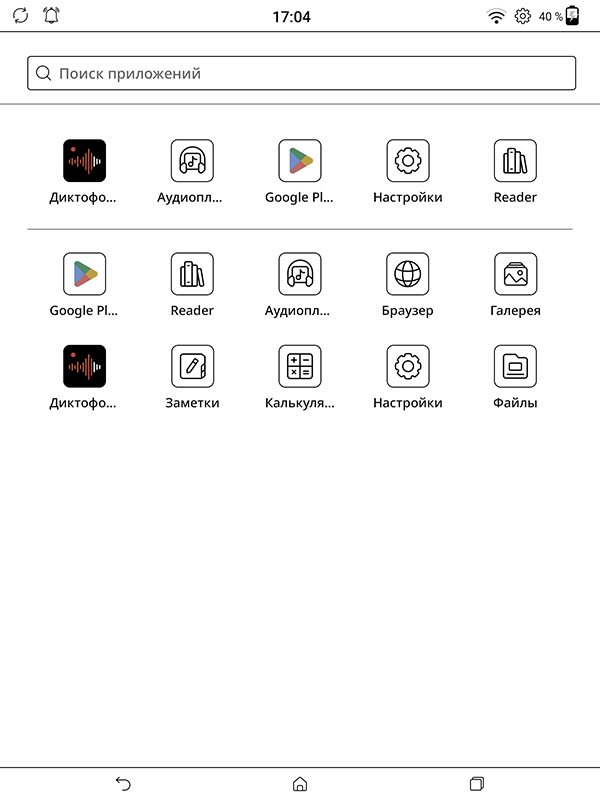Tap the app search field
This screenshot has width=600, height=800.
pyautogui.click(x=300, y=73)
